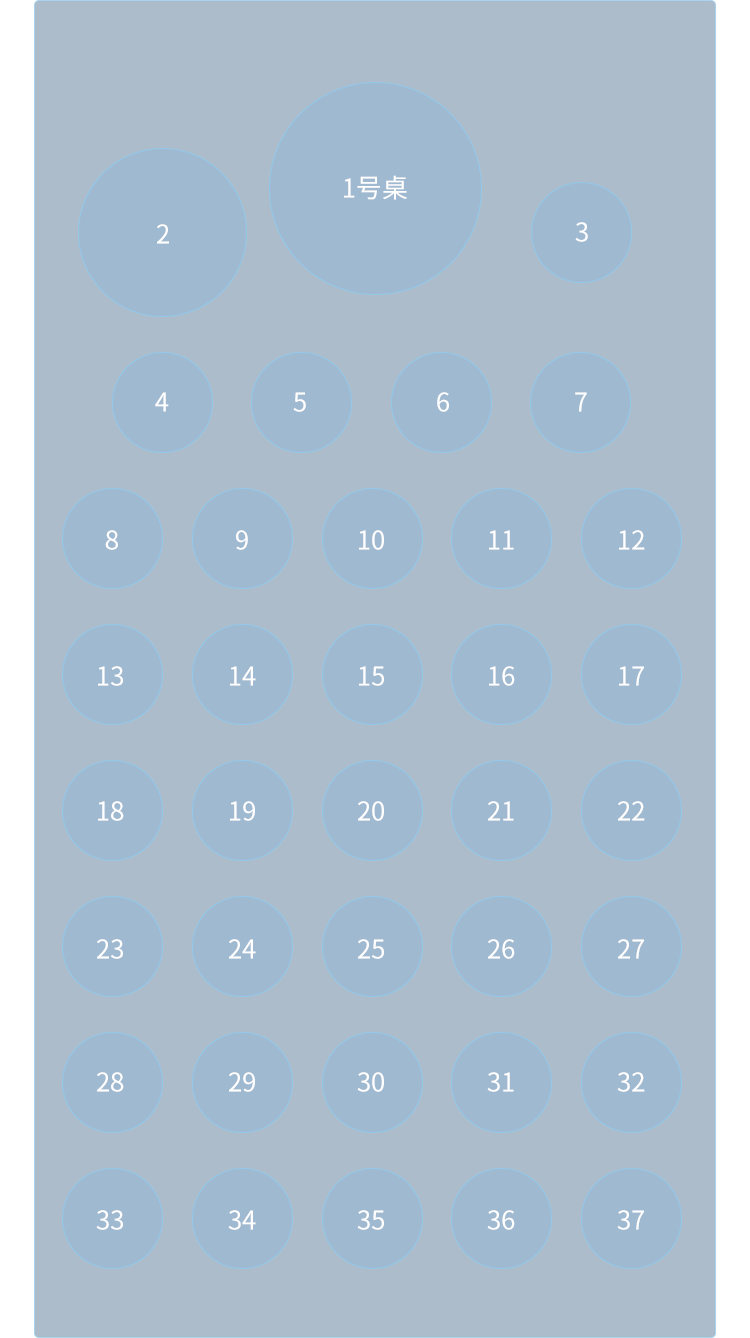Open table 37
Image resolution: width=750 pixels, height=1338 pixels.
(631, 1219)
